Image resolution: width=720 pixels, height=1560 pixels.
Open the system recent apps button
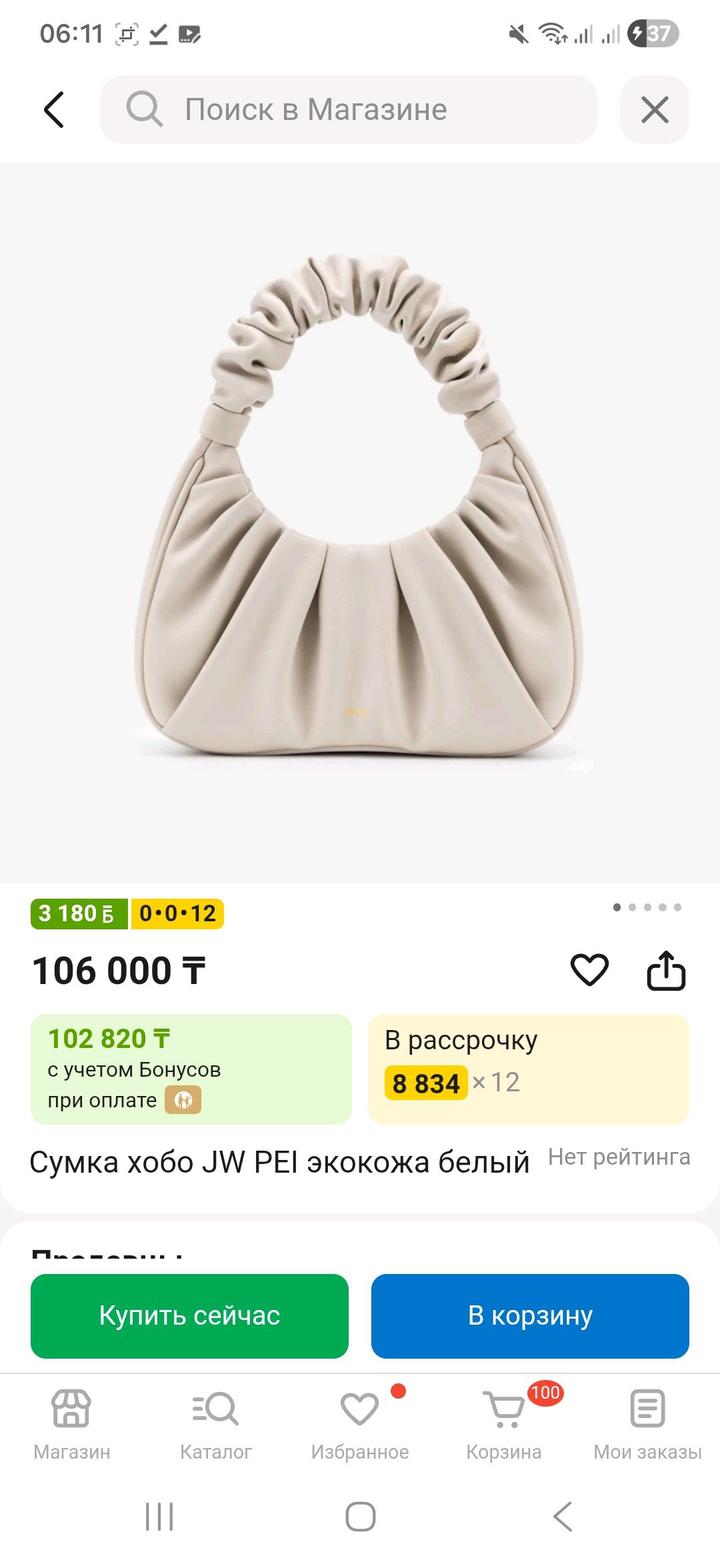(160, 1516)
